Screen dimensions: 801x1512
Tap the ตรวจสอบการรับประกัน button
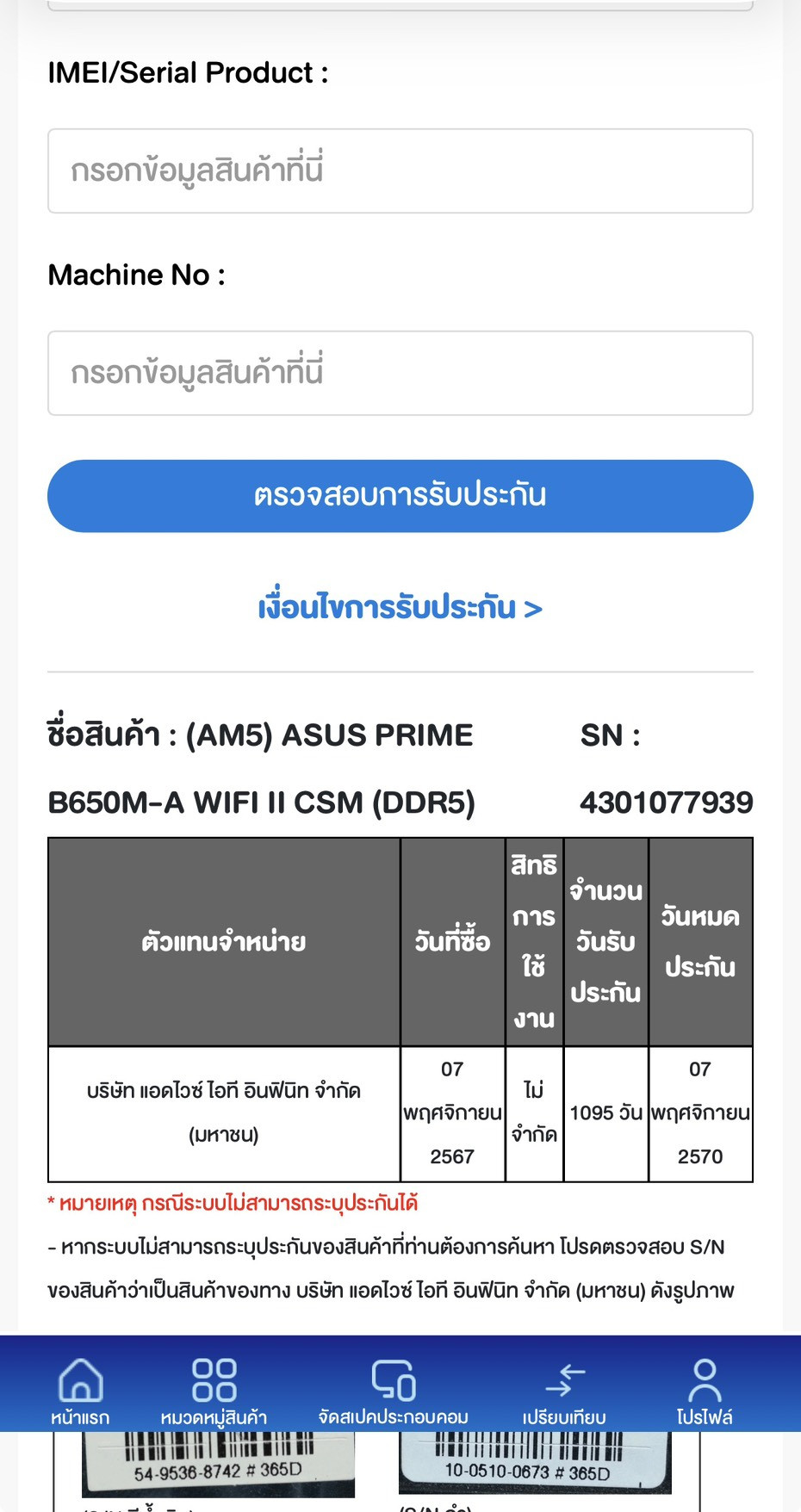point(400,496)
